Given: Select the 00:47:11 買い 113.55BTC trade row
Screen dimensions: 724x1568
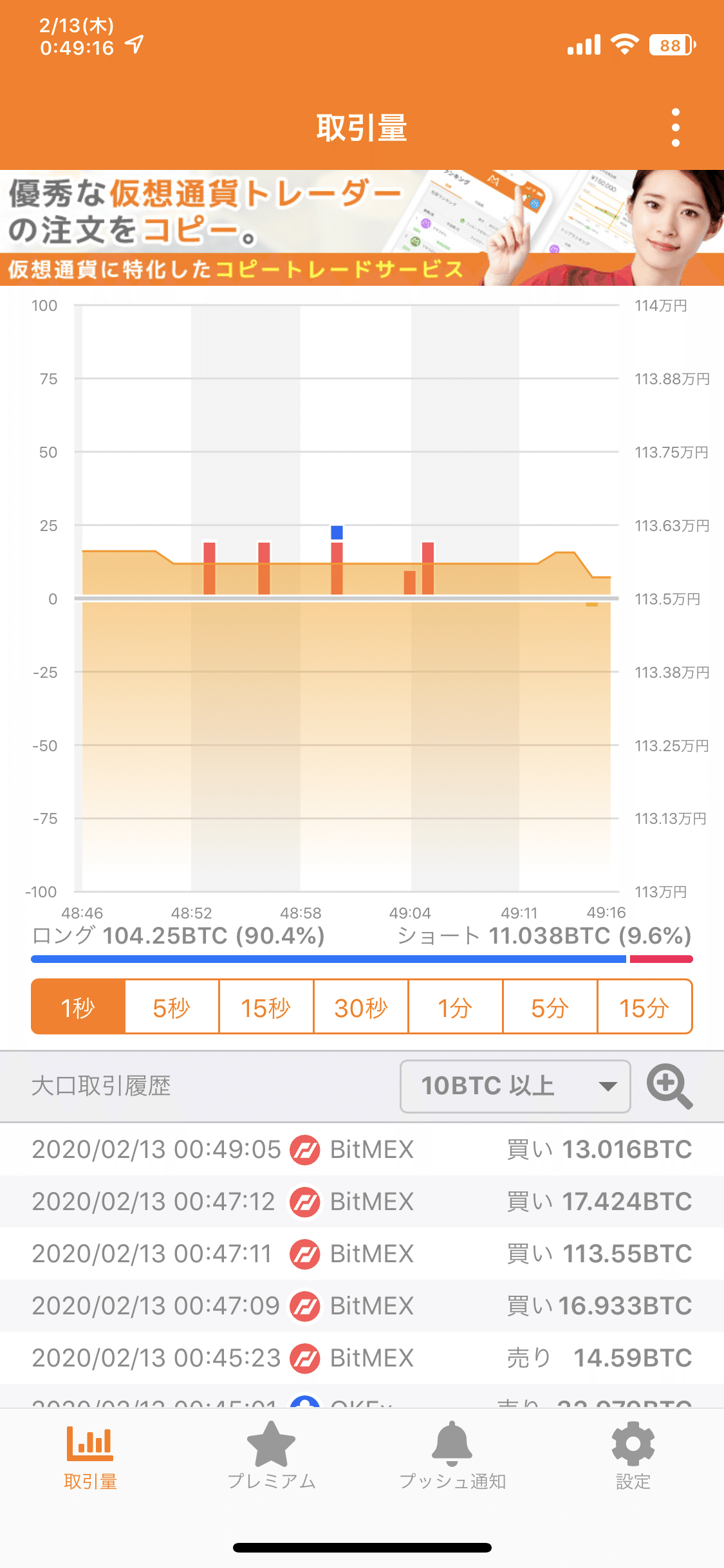Looking at the screenshot, I should coord(362,1254).
